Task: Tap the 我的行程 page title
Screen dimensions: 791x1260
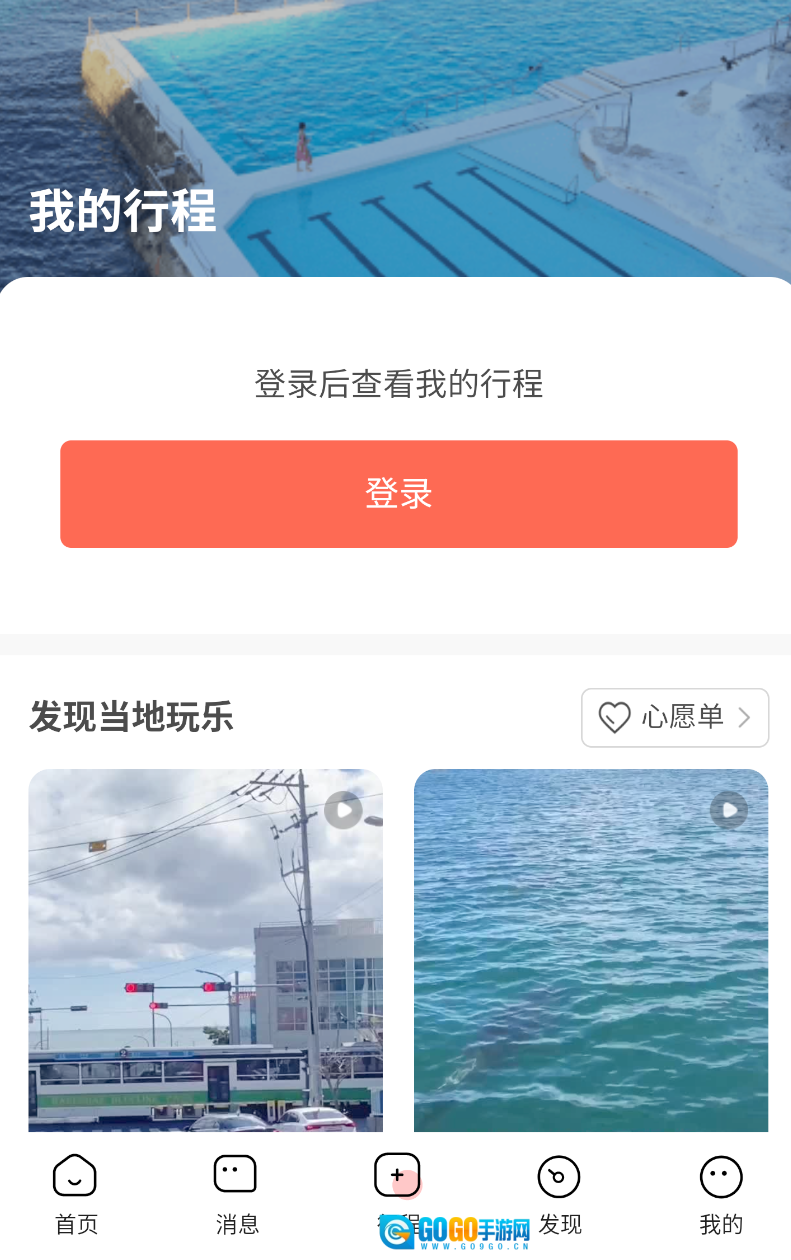Action: coord(122,211)
